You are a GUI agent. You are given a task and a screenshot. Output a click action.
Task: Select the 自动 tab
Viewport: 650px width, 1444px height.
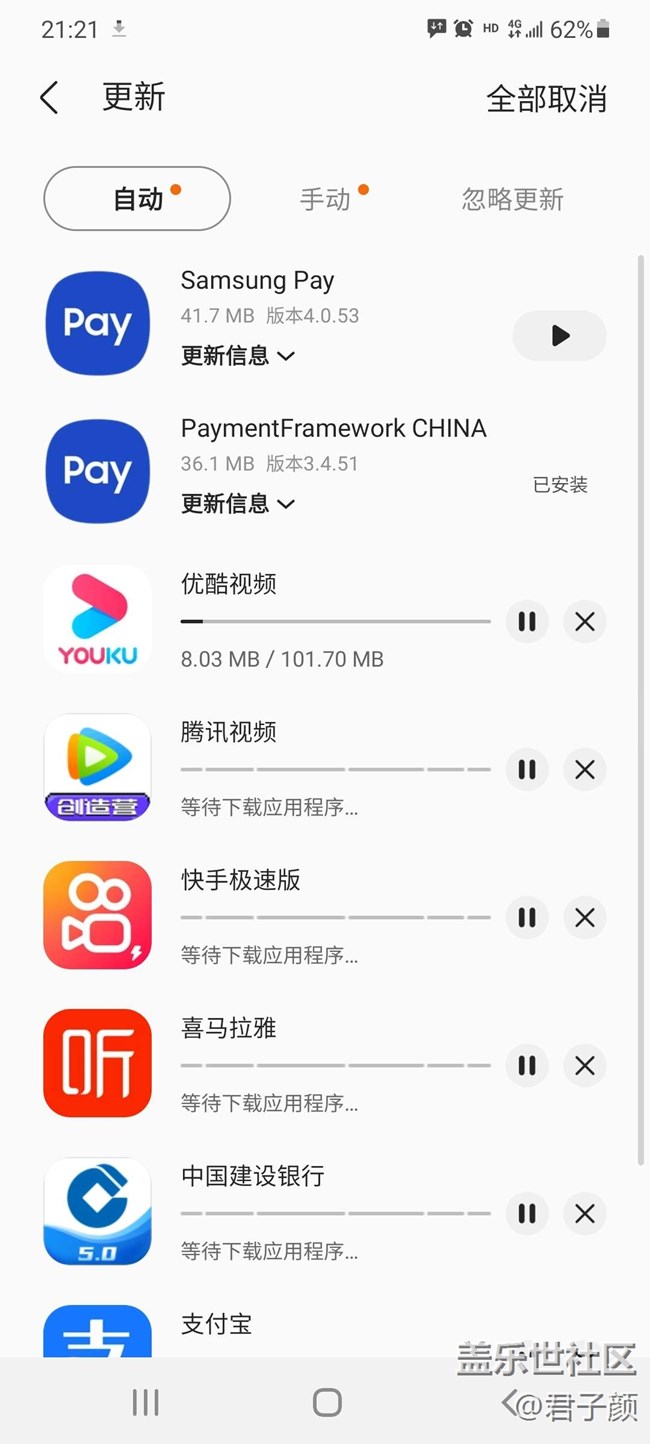click(x=137, y=199)
